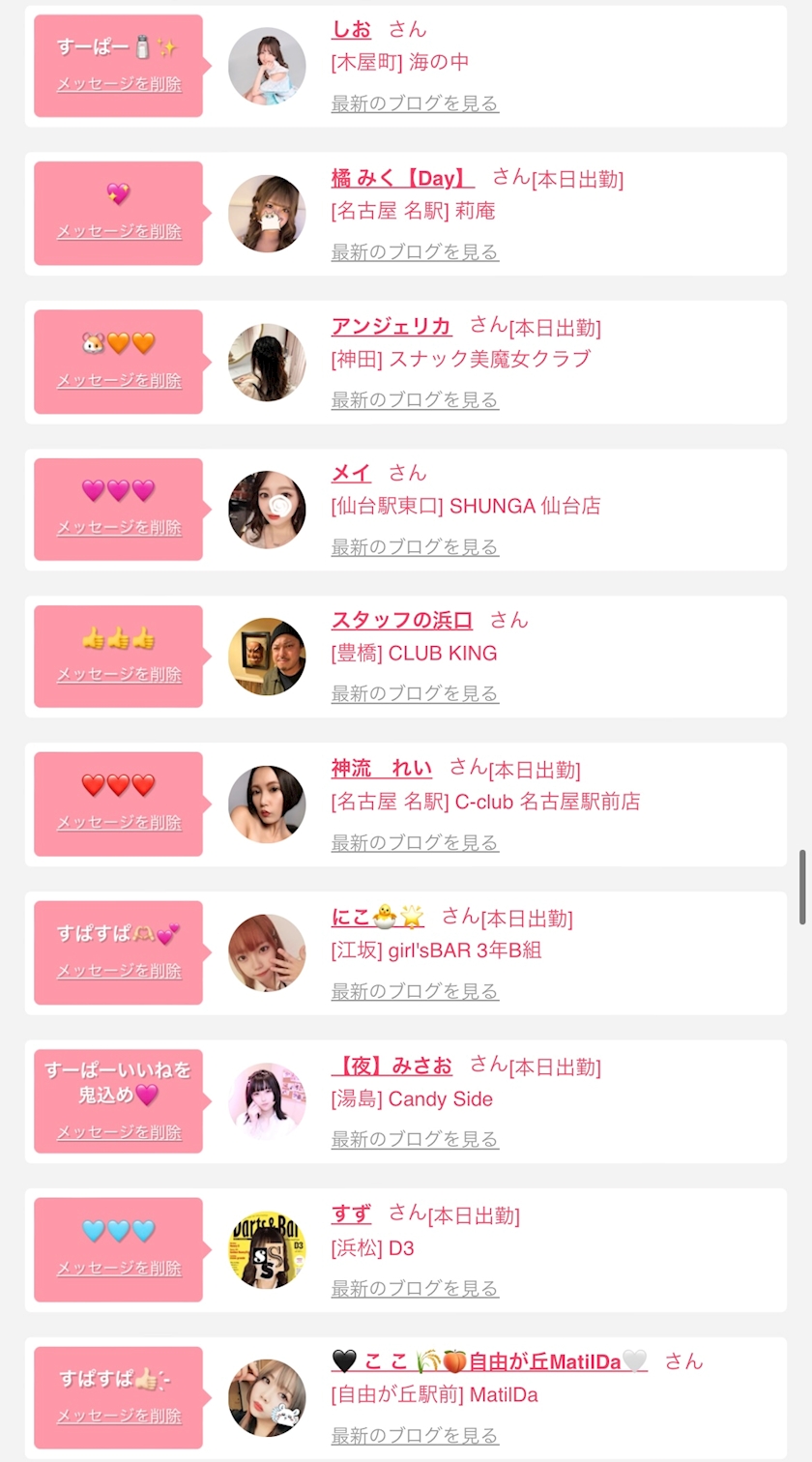Open 神流 れい's profile name link
The image size is (812, 1462).
[382, 769]
